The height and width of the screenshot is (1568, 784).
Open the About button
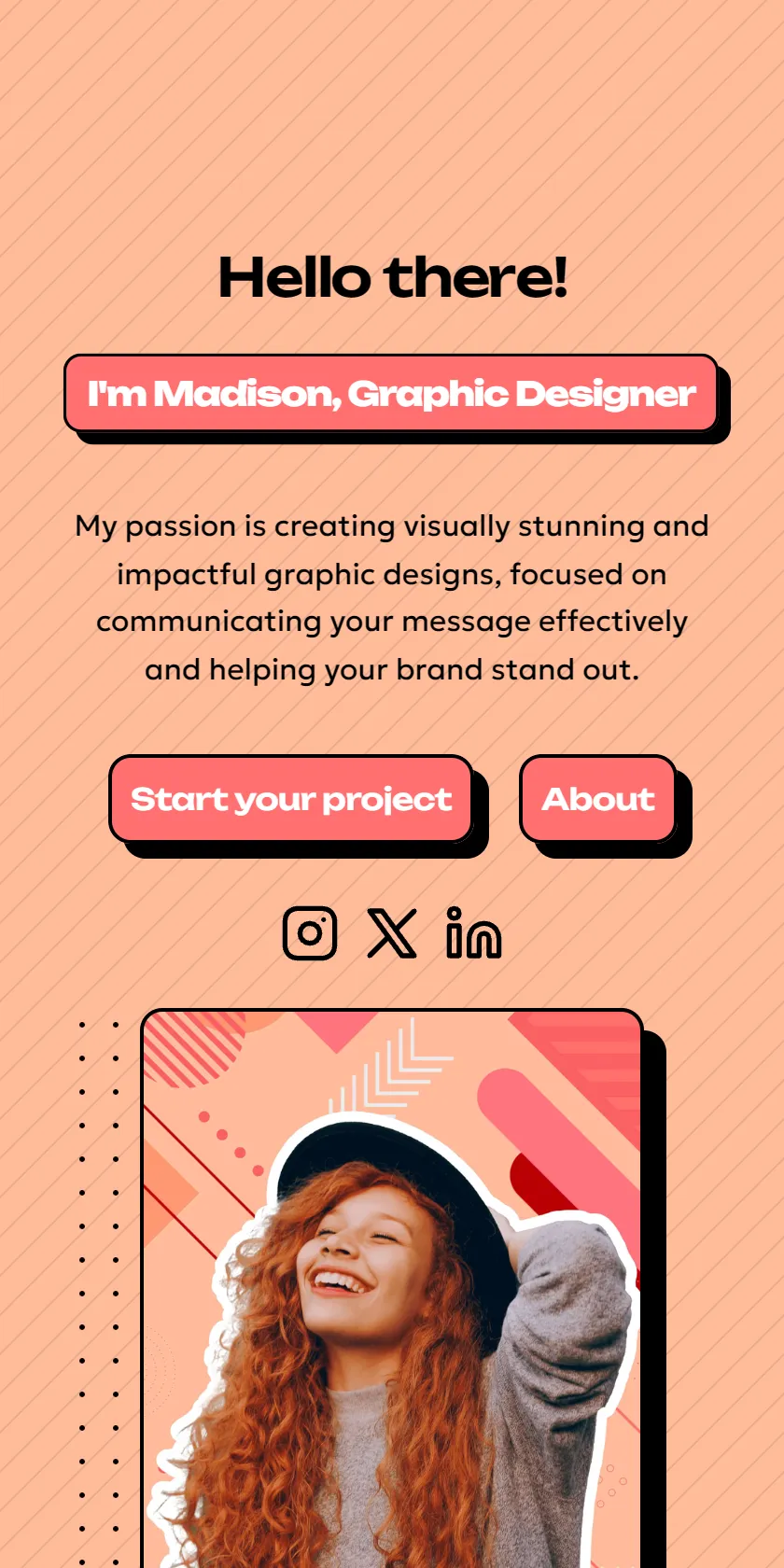click(x=598, y=799)
